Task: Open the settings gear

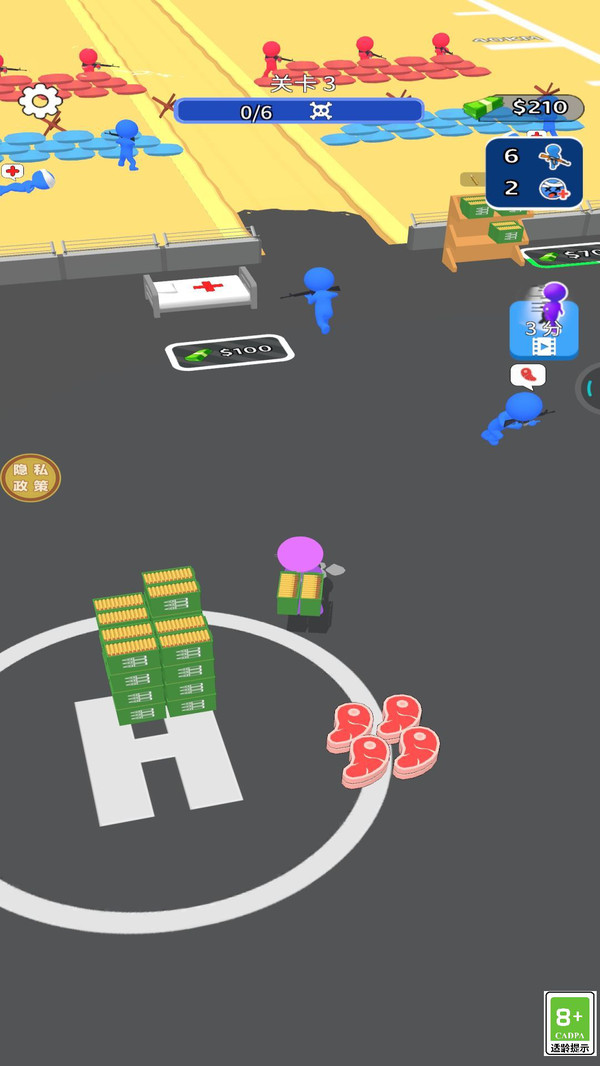Action: [x=40, y=99]
